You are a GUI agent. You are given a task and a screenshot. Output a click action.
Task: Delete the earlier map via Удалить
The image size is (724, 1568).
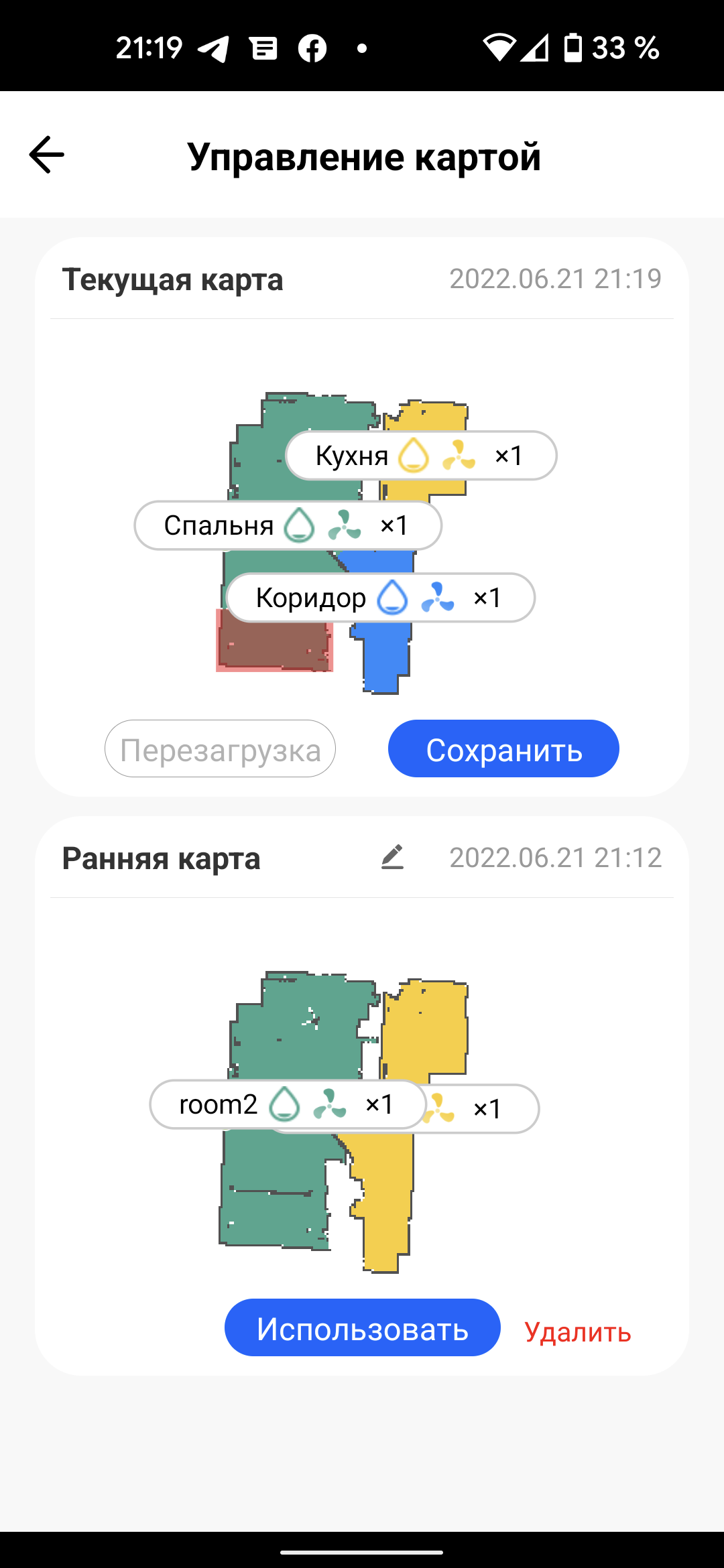click(x=577, y=1331)
